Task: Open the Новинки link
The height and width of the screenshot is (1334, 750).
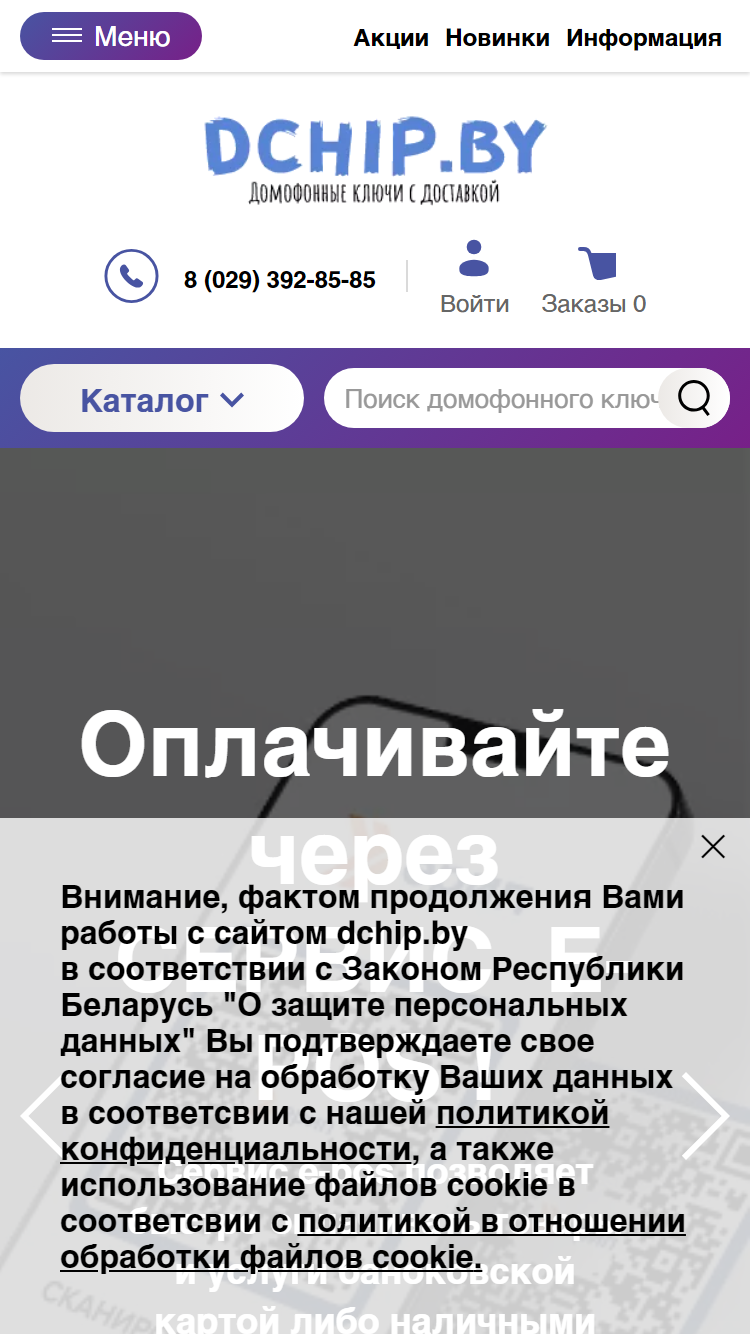Action: point(497,38)
